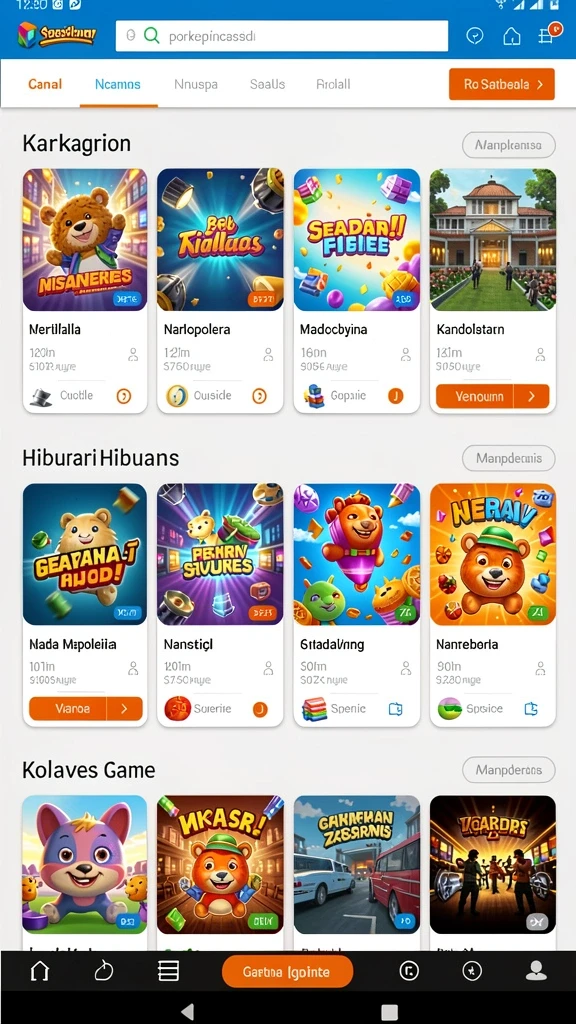576x1024 pixels.
Task: Open the cart icon with the red badge
Action: click(x=547, y=35)
